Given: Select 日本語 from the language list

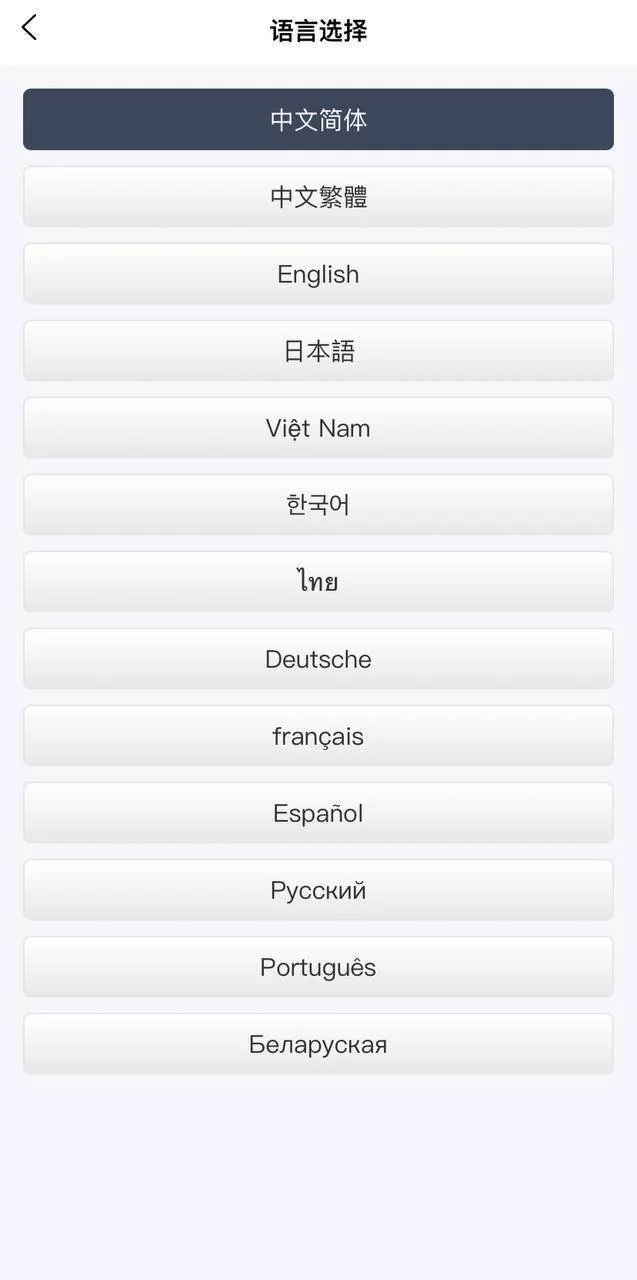Looking at the screenshot, I should (318, 351).
